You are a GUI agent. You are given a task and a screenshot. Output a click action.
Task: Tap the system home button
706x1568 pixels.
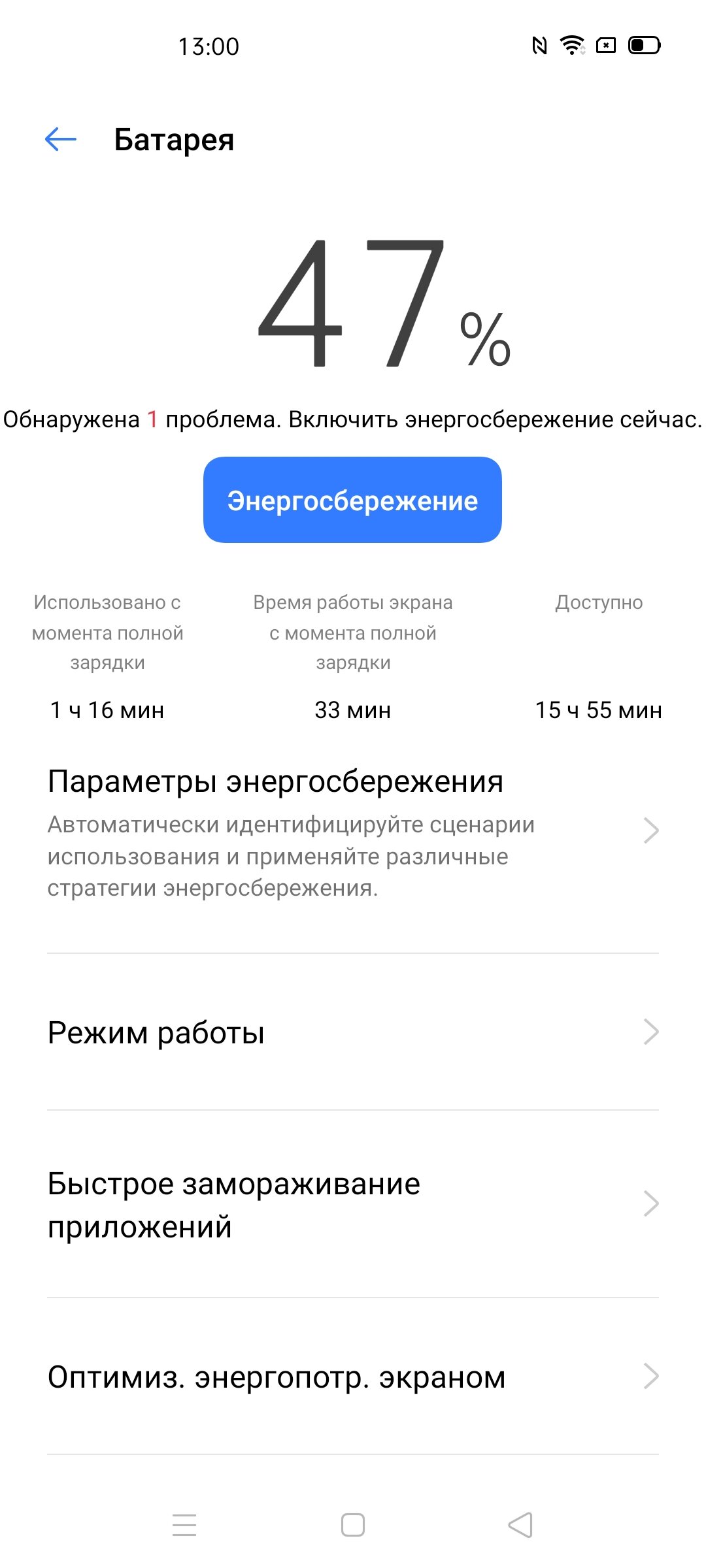coord(353,1526)
